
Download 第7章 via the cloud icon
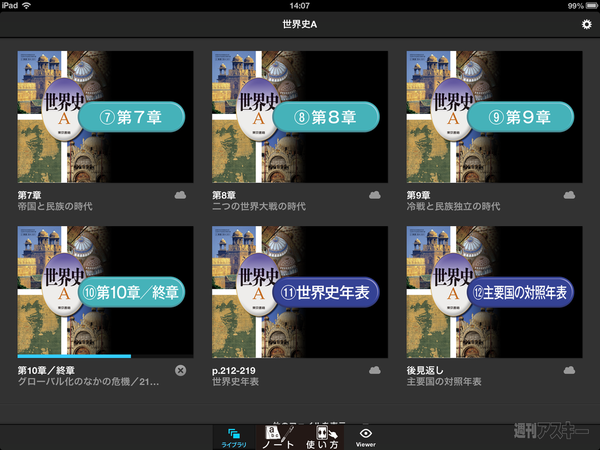click(180, 194)
